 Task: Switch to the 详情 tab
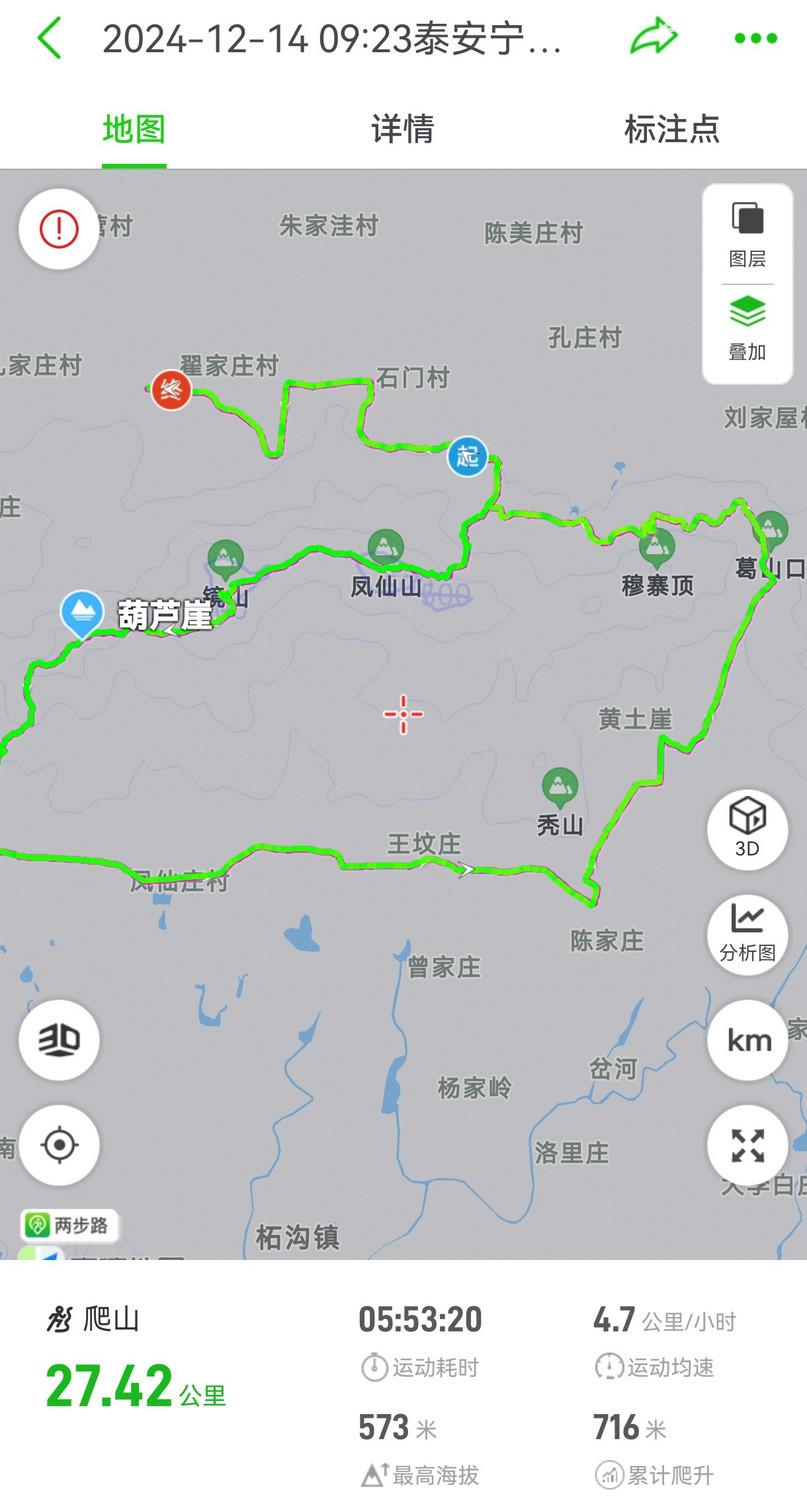coord(402,129)
